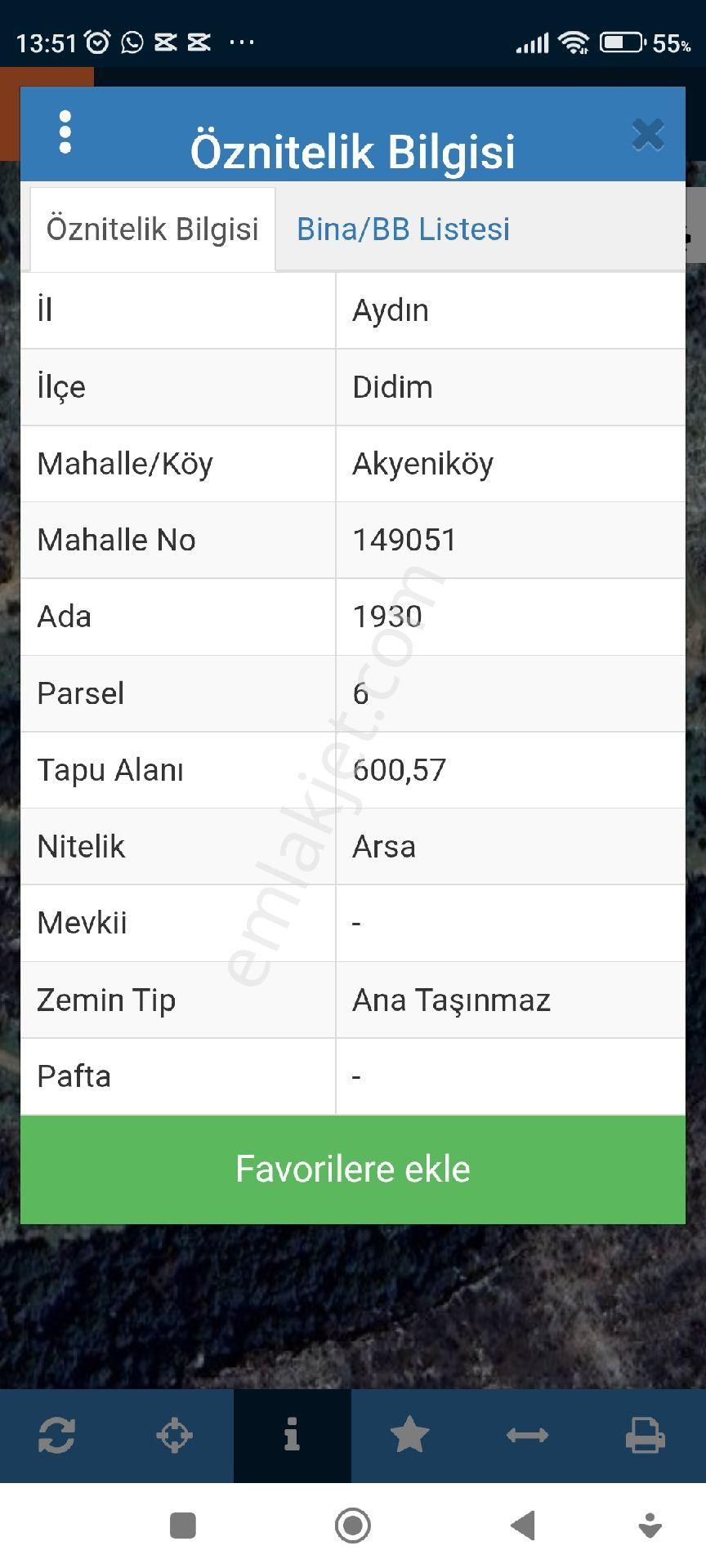Activate the measure distance arrow tool
This screenshot has width=706, height=1568.
click(527, 1436)
